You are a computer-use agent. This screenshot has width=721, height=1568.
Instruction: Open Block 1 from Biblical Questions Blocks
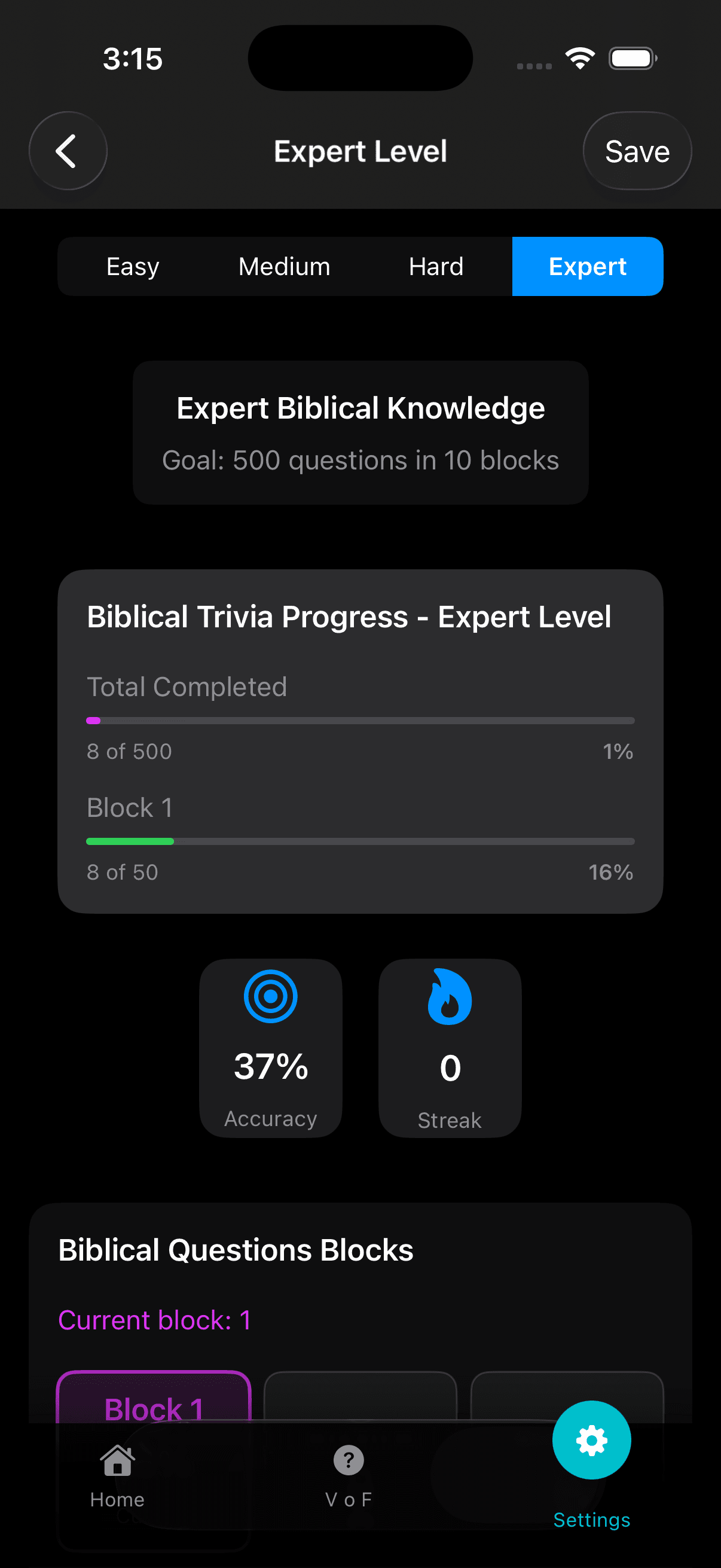point(152,1408)
